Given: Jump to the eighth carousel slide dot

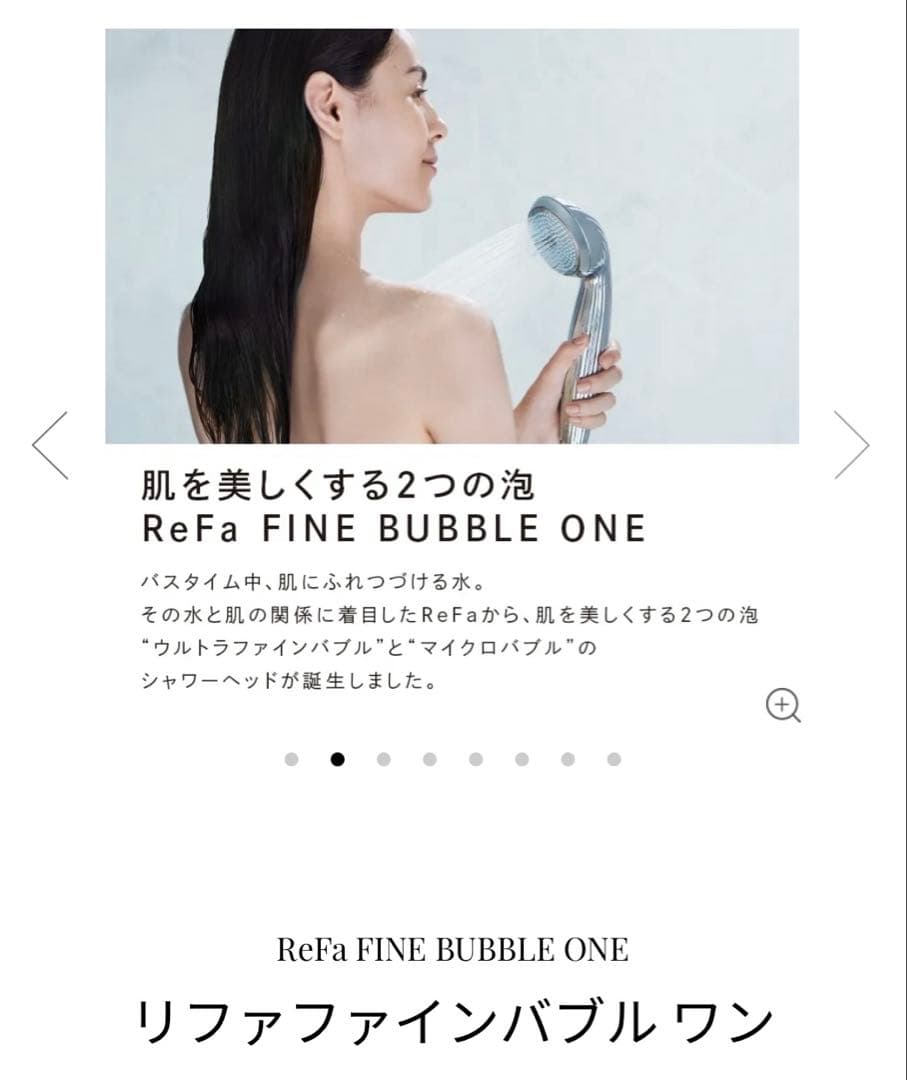Looking at the screenshot, I should coord(614,759).
